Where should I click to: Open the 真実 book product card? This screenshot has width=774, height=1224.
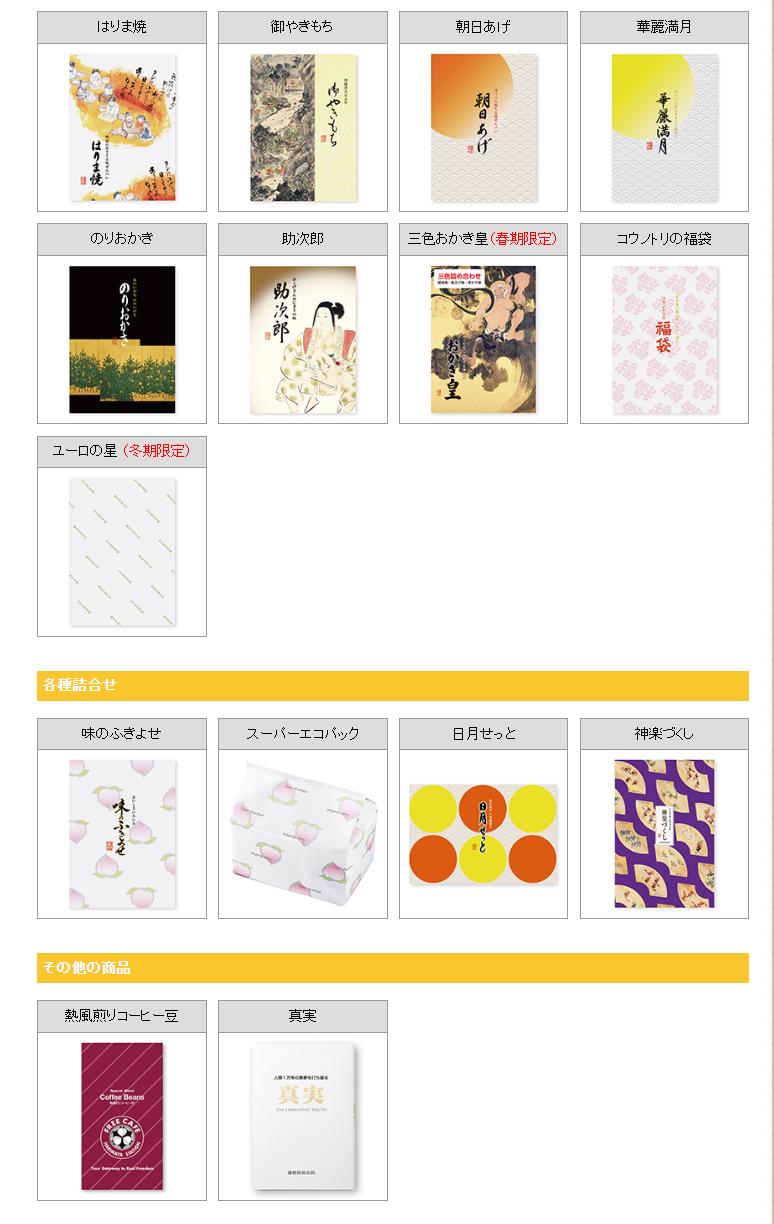pos(303,1116)
